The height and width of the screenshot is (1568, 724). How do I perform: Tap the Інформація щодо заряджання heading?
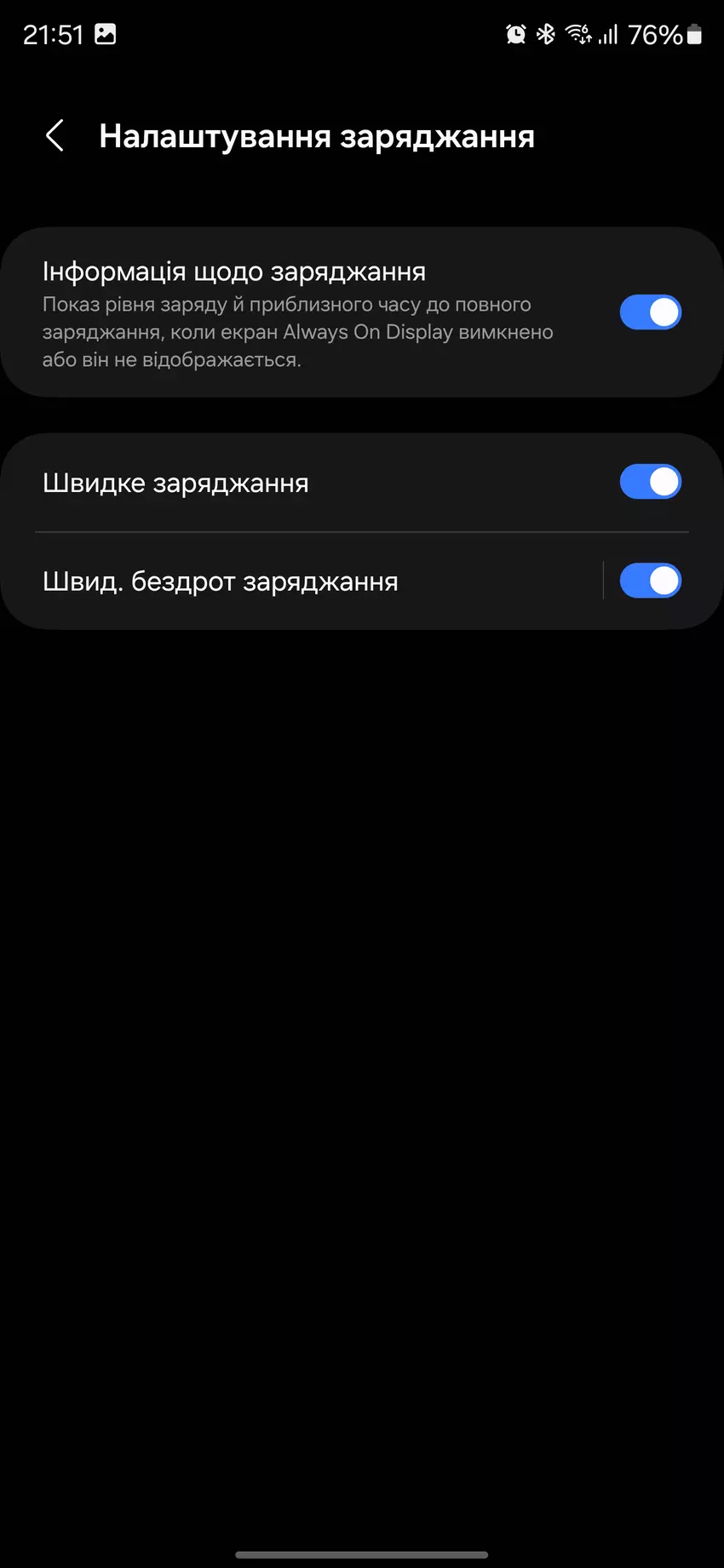tap(235, 271)
